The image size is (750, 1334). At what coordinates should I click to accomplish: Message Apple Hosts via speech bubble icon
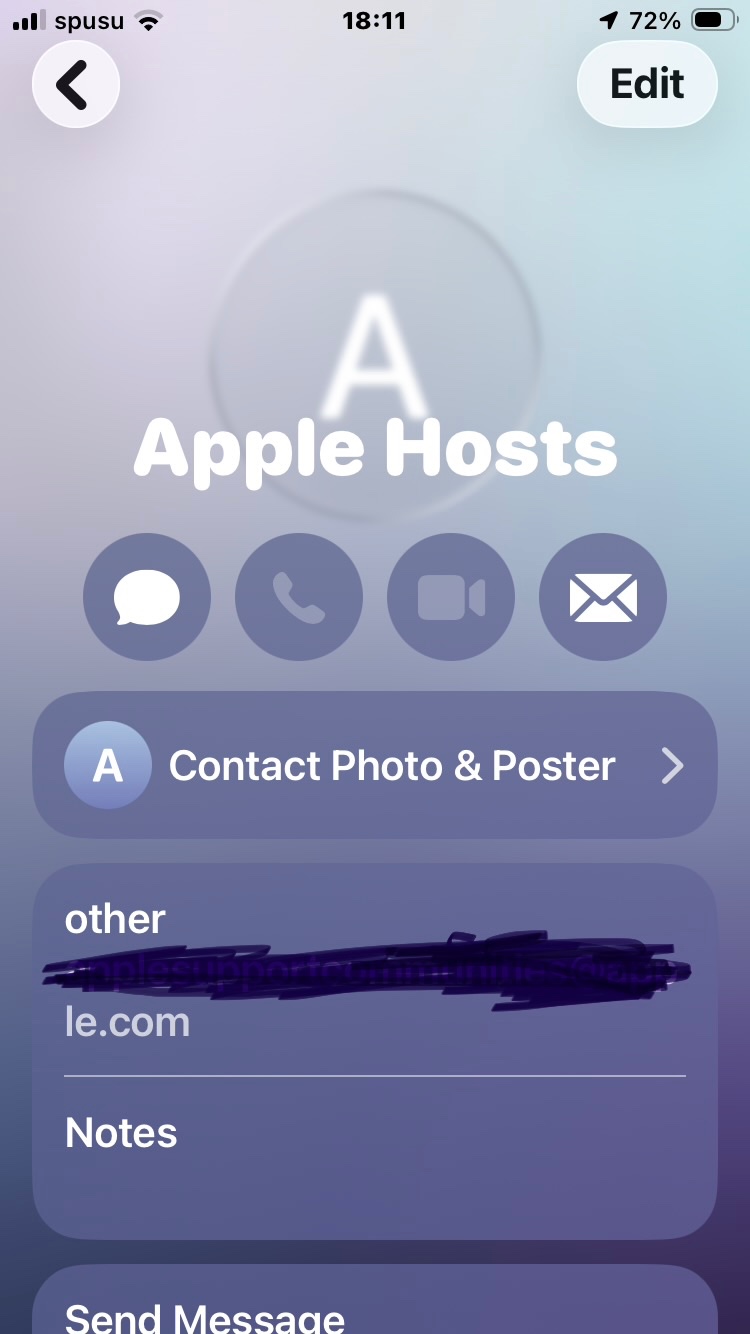click(x=147, y=597)
